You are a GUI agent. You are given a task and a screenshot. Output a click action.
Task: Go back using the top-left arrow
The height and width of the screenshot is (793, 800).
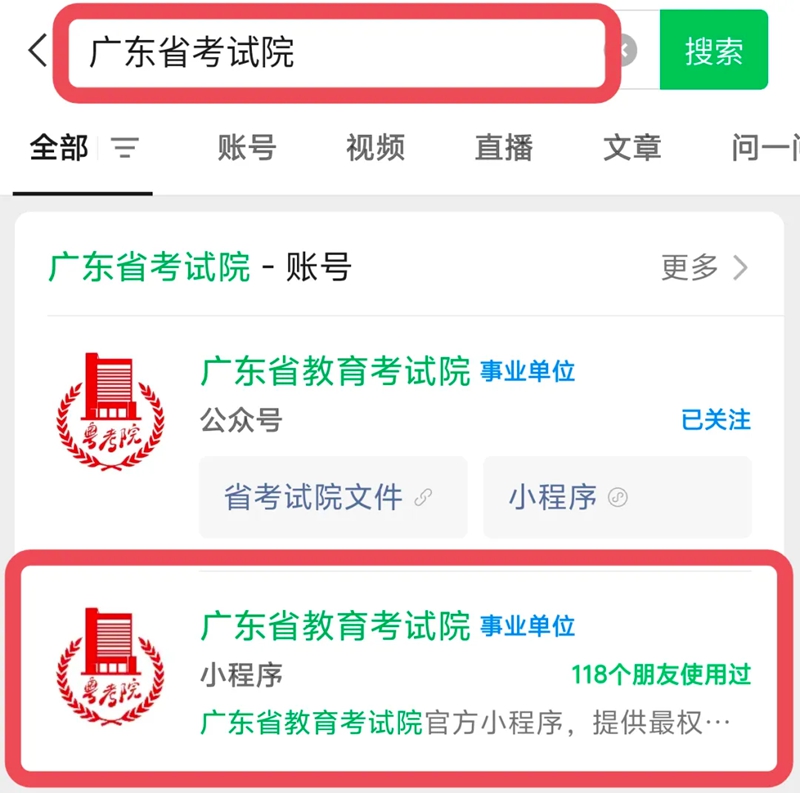point(38,50)
